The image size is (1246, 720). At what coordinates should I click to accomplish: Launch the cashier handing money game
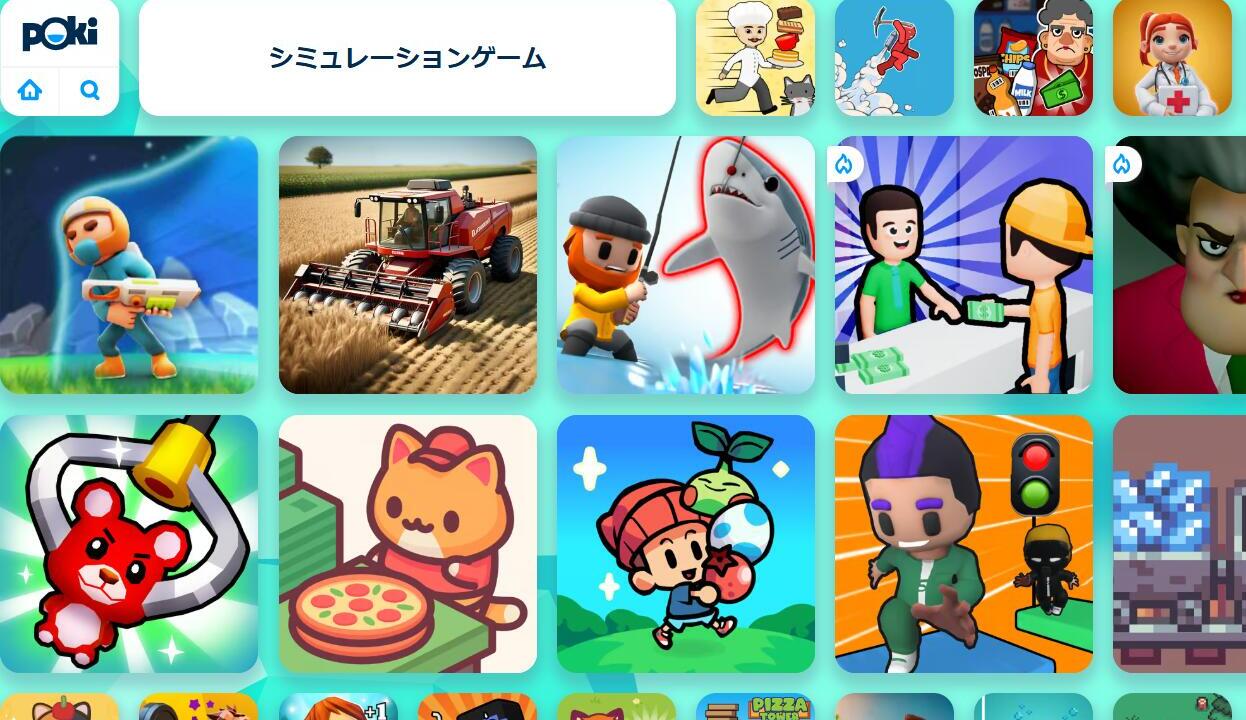point(964,265)
